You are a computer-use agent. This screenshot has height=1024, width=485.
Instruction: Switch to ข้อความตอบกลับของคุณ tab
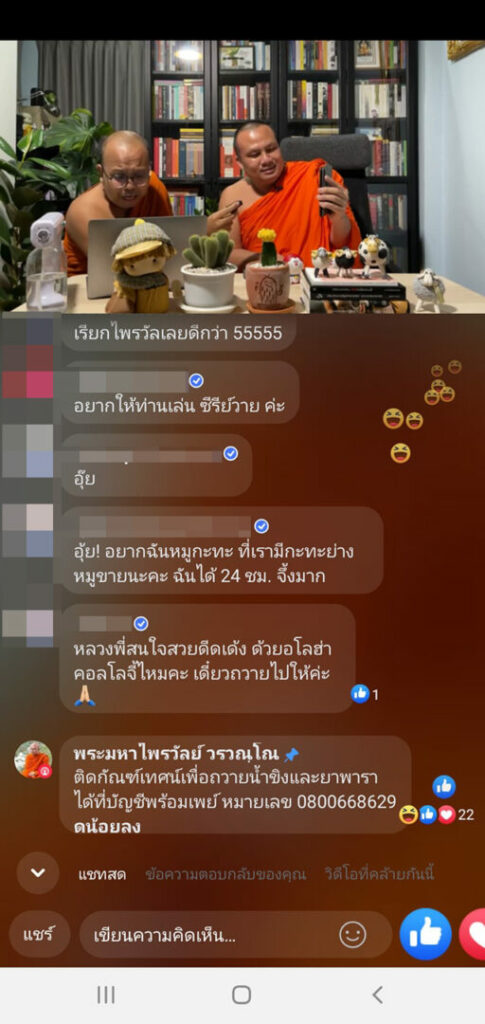click(x=226, y=874)
